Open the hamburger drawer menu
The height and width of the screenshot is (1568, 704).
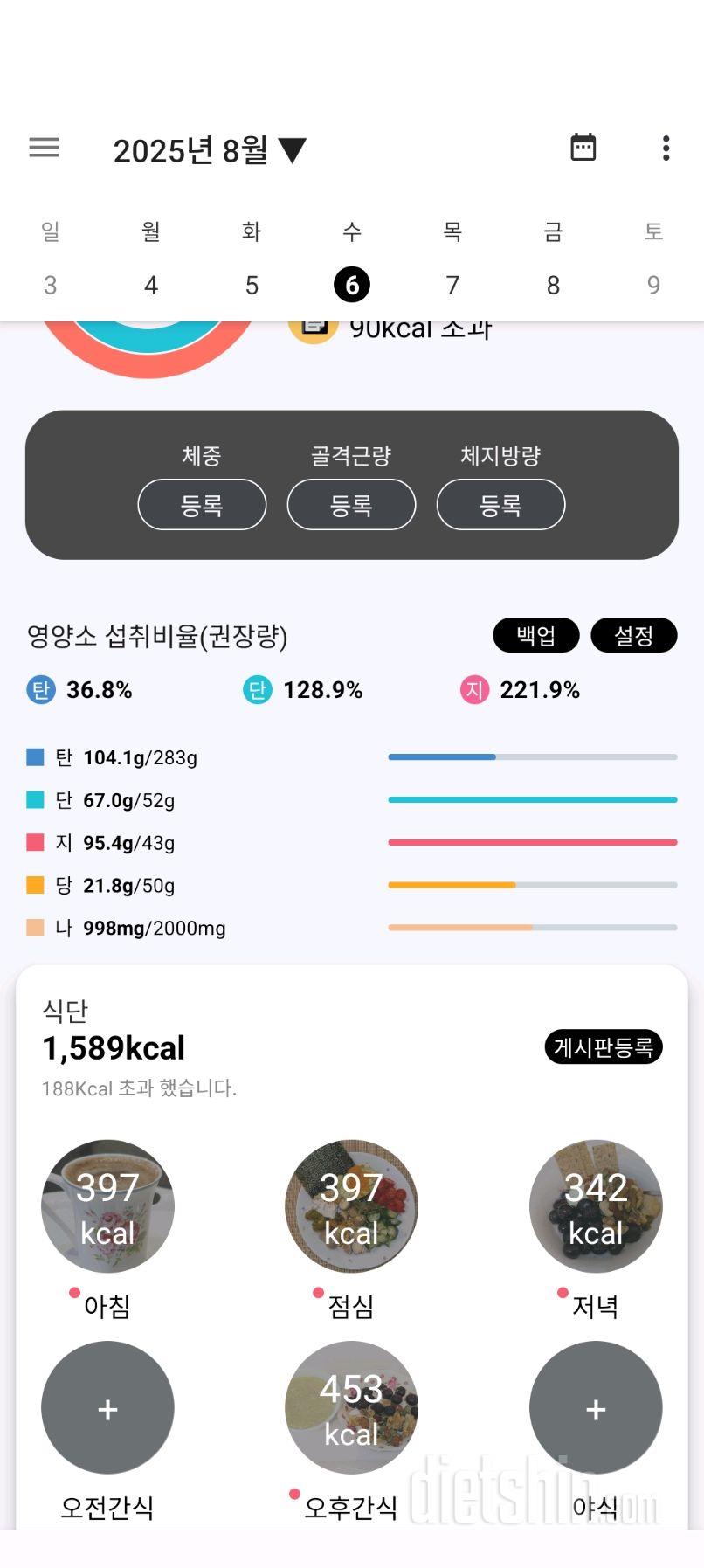click(x=44, y=148)
